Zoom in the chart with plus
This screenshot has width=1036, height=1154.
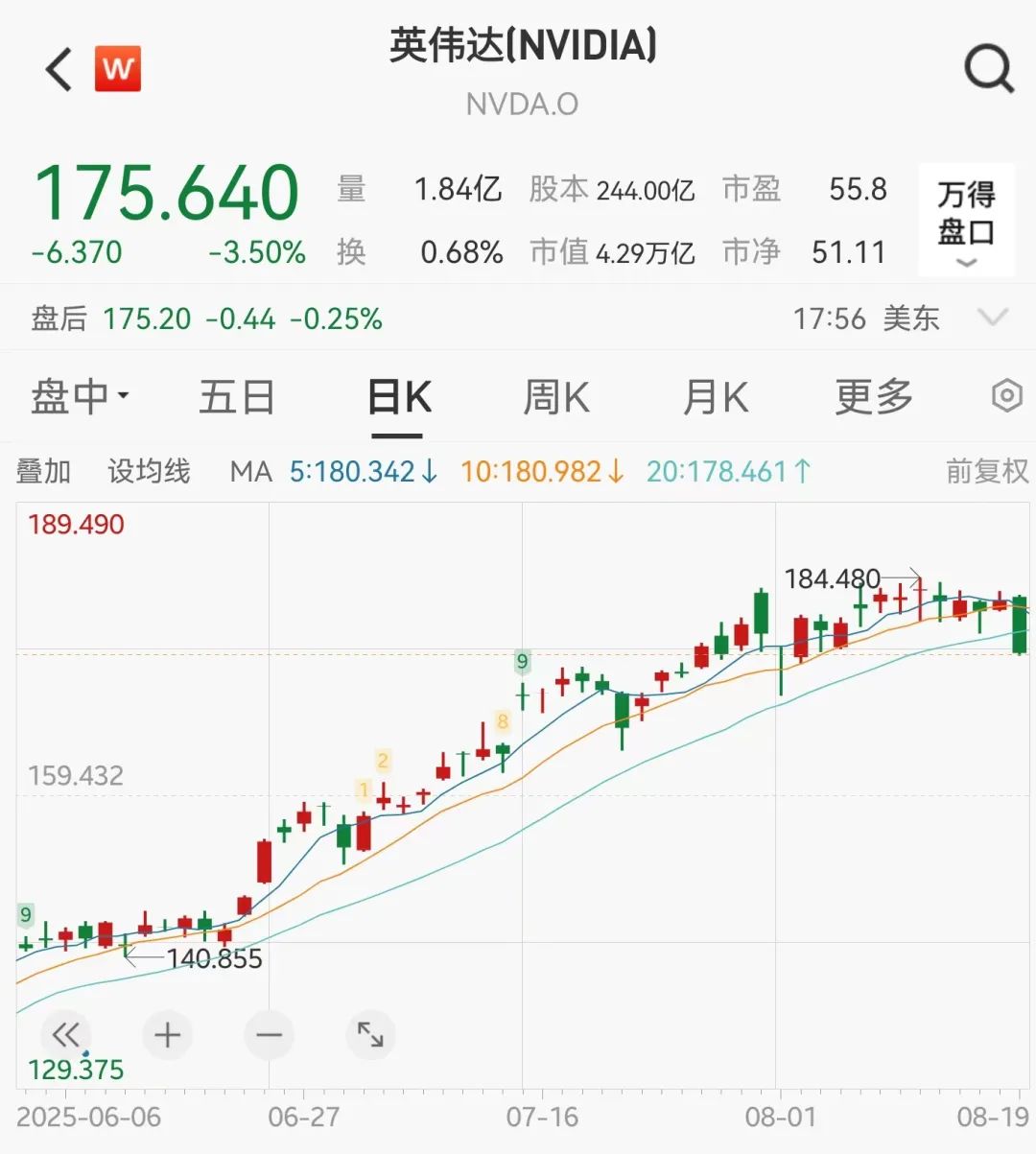(168, 1035)
